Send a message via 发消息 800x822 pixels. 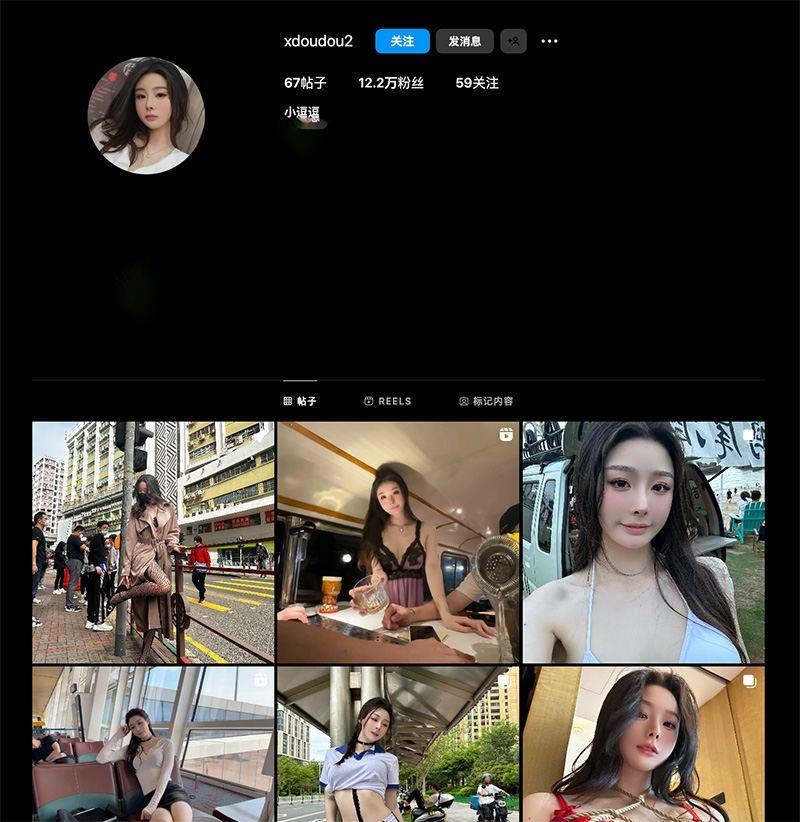coord(464,41)
